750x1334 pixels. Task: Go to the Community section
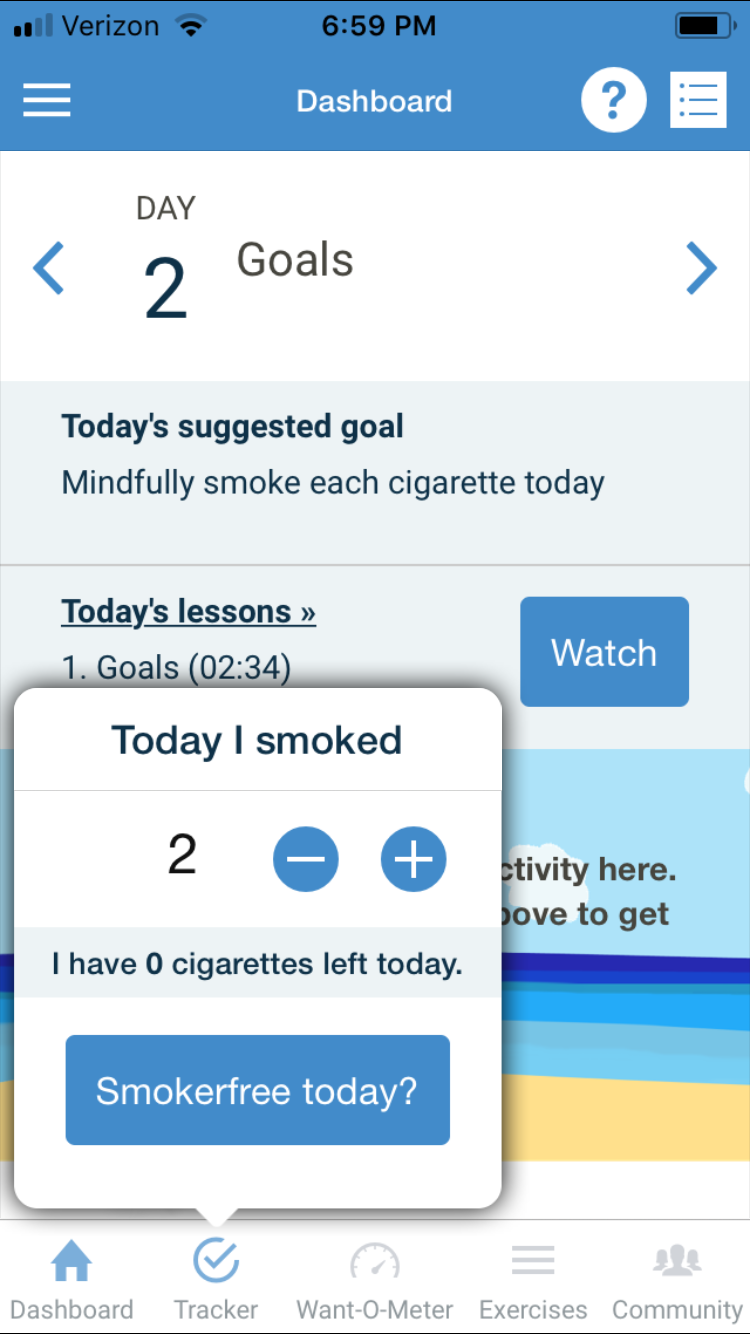(x=676, y=1275)
